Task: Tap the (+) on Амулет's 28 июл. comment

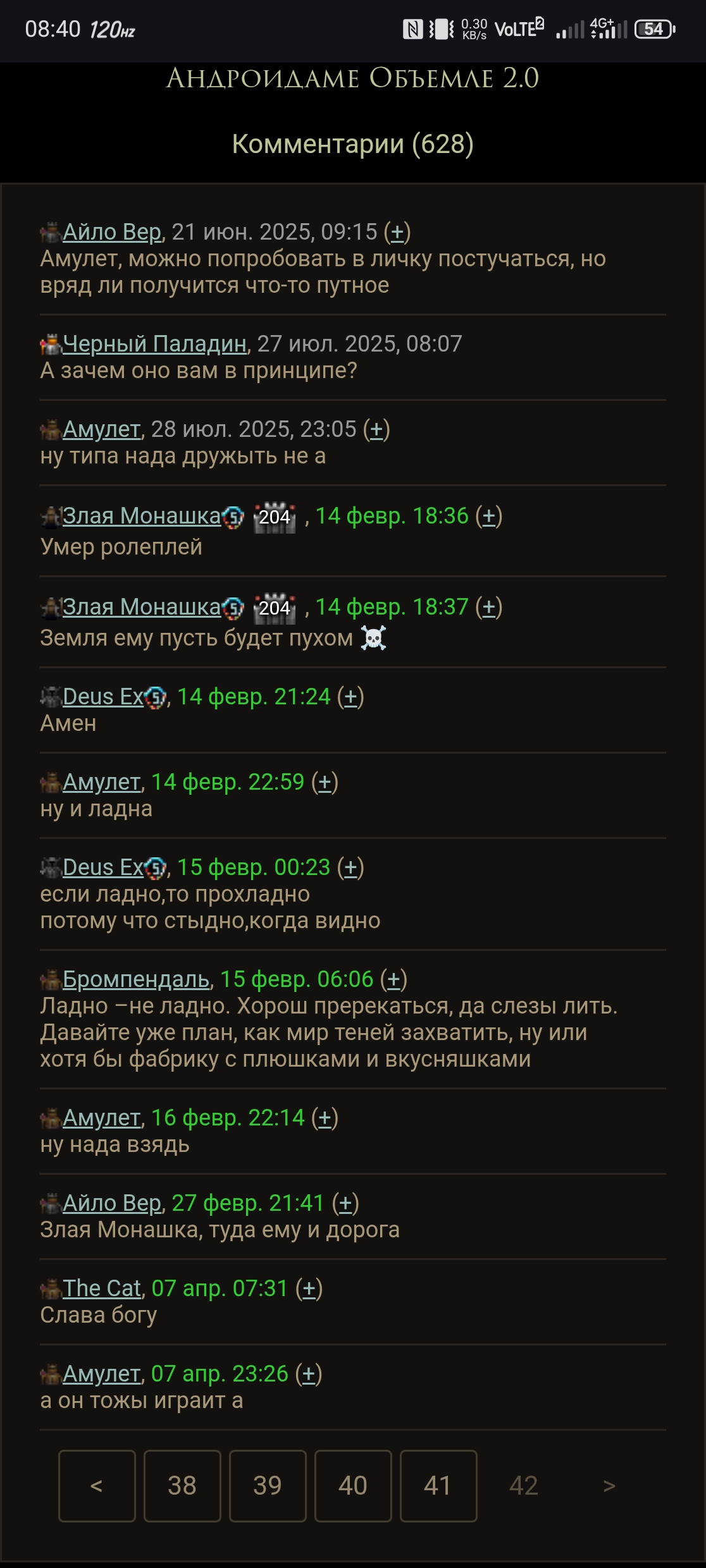Action: point(376,429)
